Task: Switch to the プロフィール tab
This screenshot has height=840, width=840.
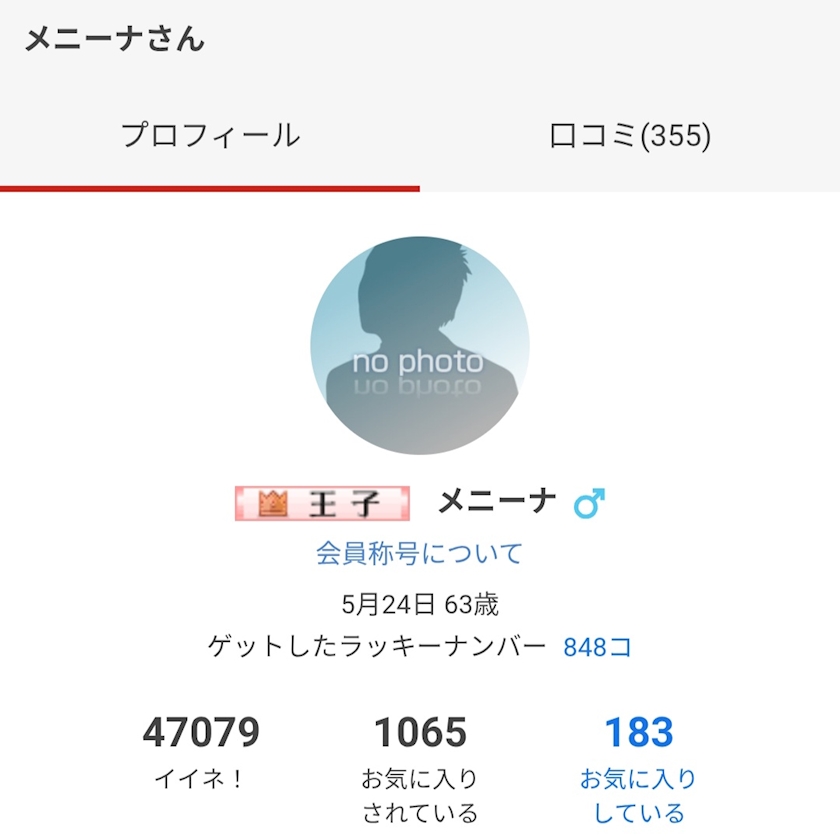Action: 210,135
